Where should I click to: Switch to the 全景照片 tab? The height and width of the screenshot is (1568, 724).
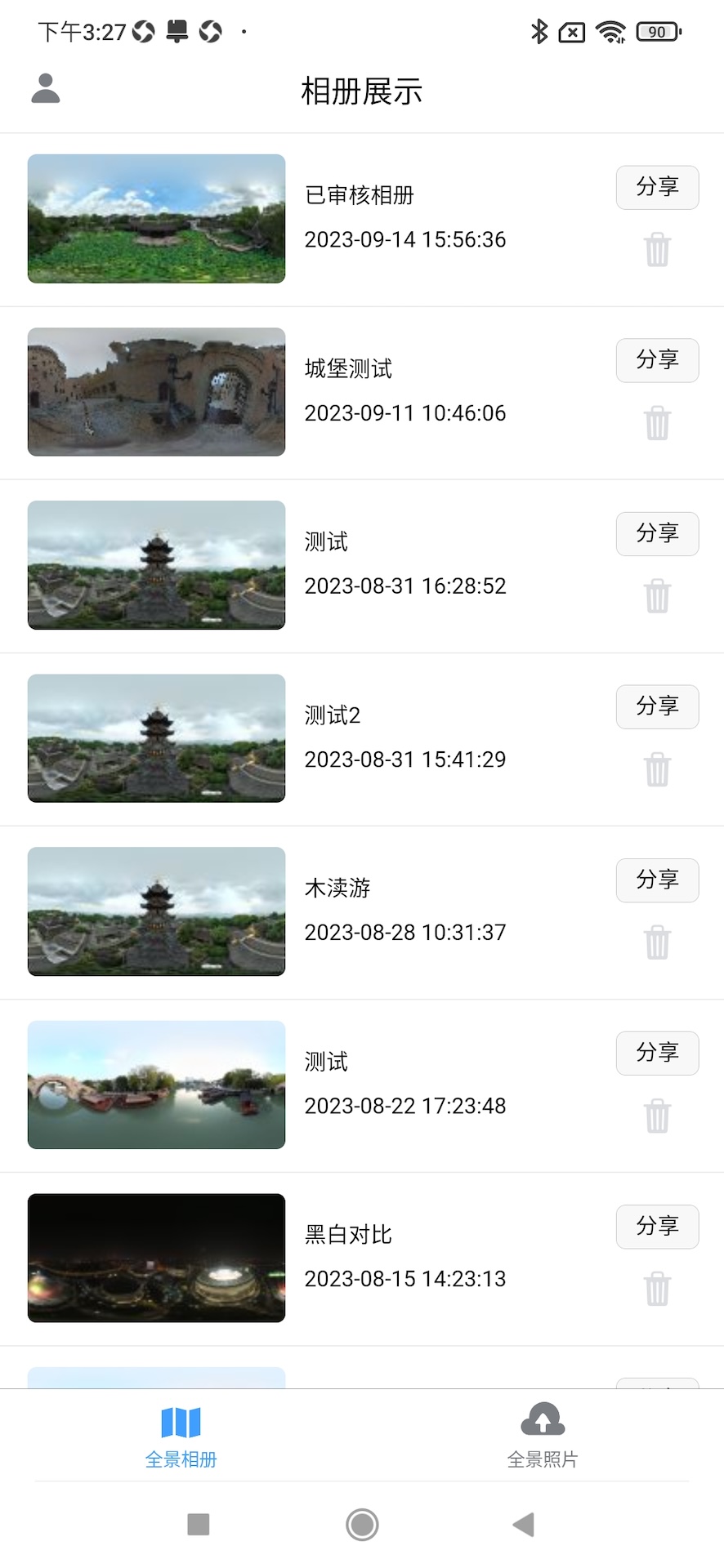(x=543, y=1437)
